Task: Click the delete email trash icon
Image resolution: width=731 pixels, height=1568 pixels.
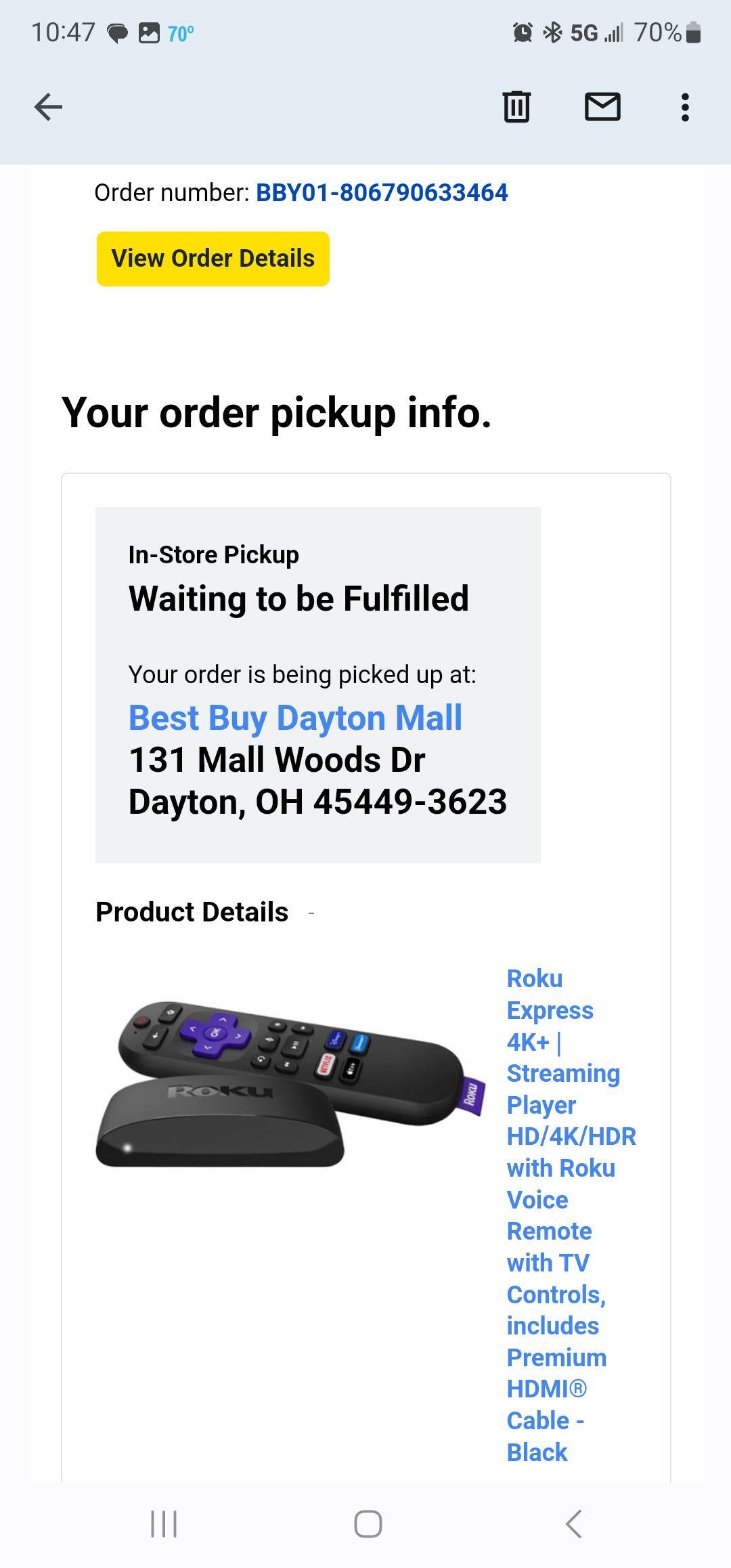Action: 518,106
